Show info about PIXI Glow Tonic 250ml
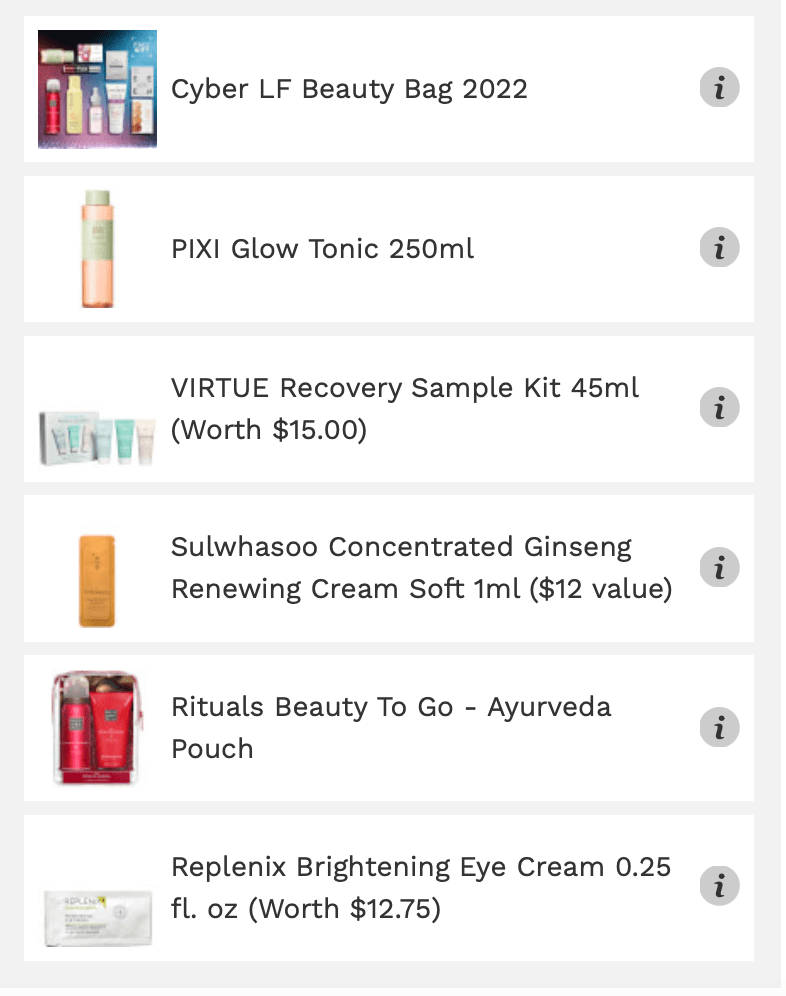The width and height of the screenshot is (786, 996). [x=718, y=247]
